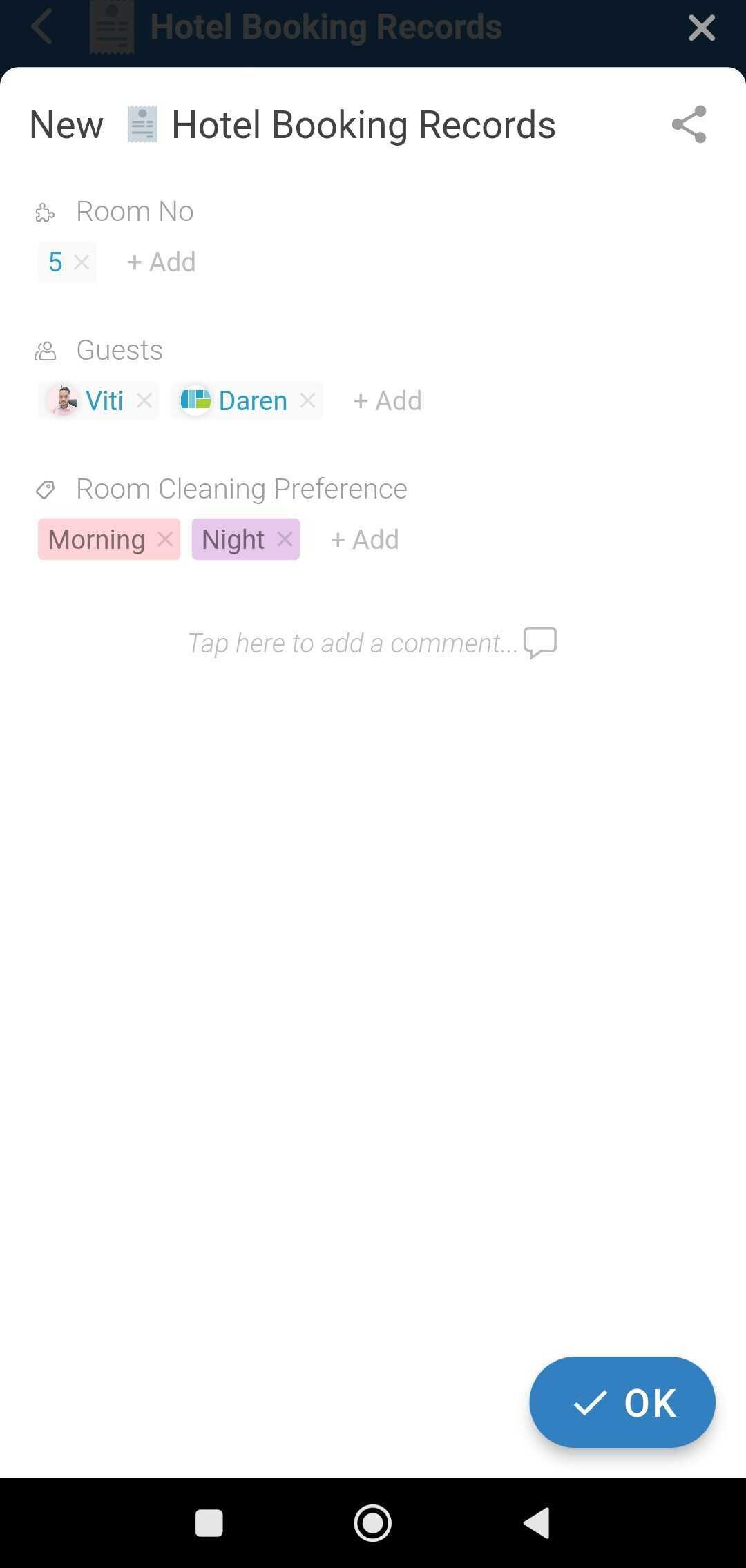Add a room cleaning preference
The height and width of the screenshot is (1568, 746).
pyautogui.click(x=365, y=539)
